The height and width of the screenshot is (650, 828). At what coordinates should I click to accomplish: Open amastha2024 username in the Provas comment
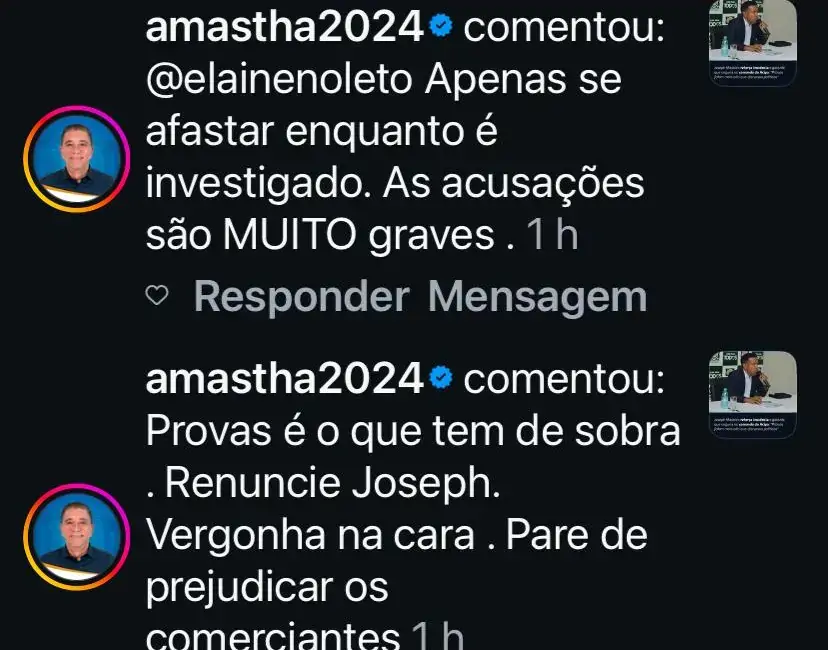click(x=285, y=379)
